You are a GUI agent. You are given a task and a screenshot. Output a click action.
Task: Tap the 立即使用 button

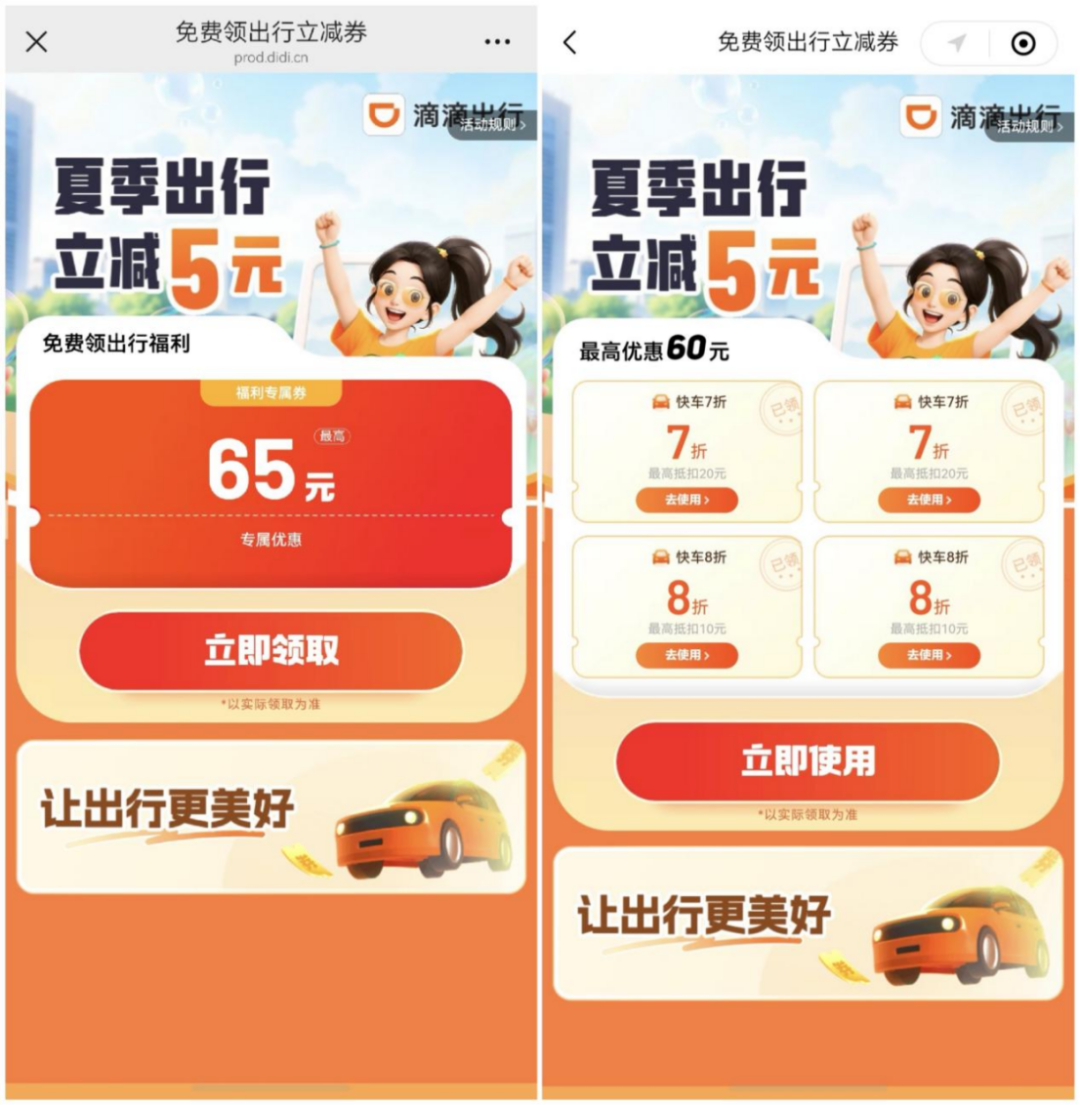tap(808, 761)
